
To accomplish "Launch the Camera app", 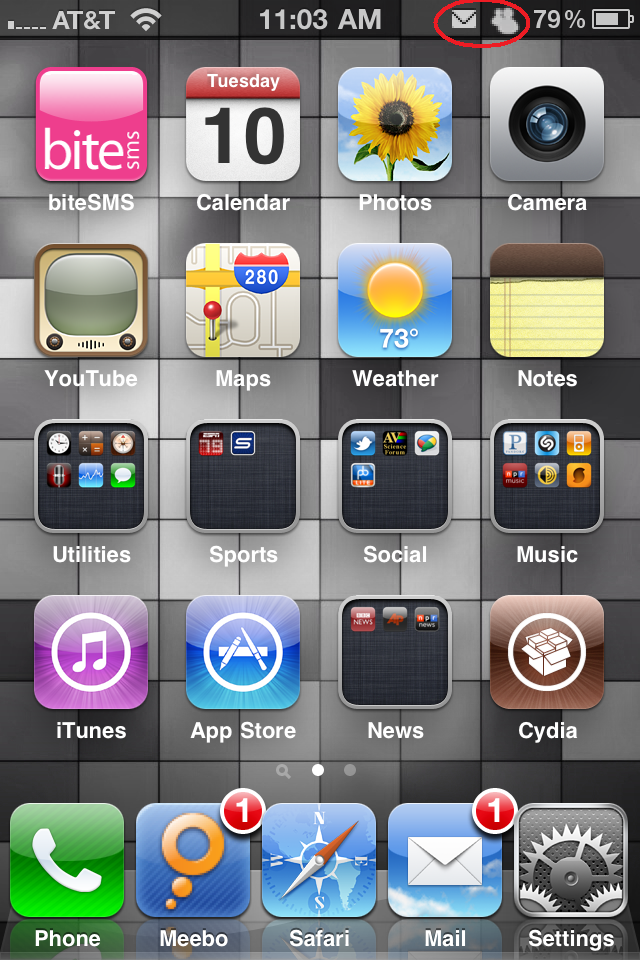I will pyautogui.click(x=547, y=124).
